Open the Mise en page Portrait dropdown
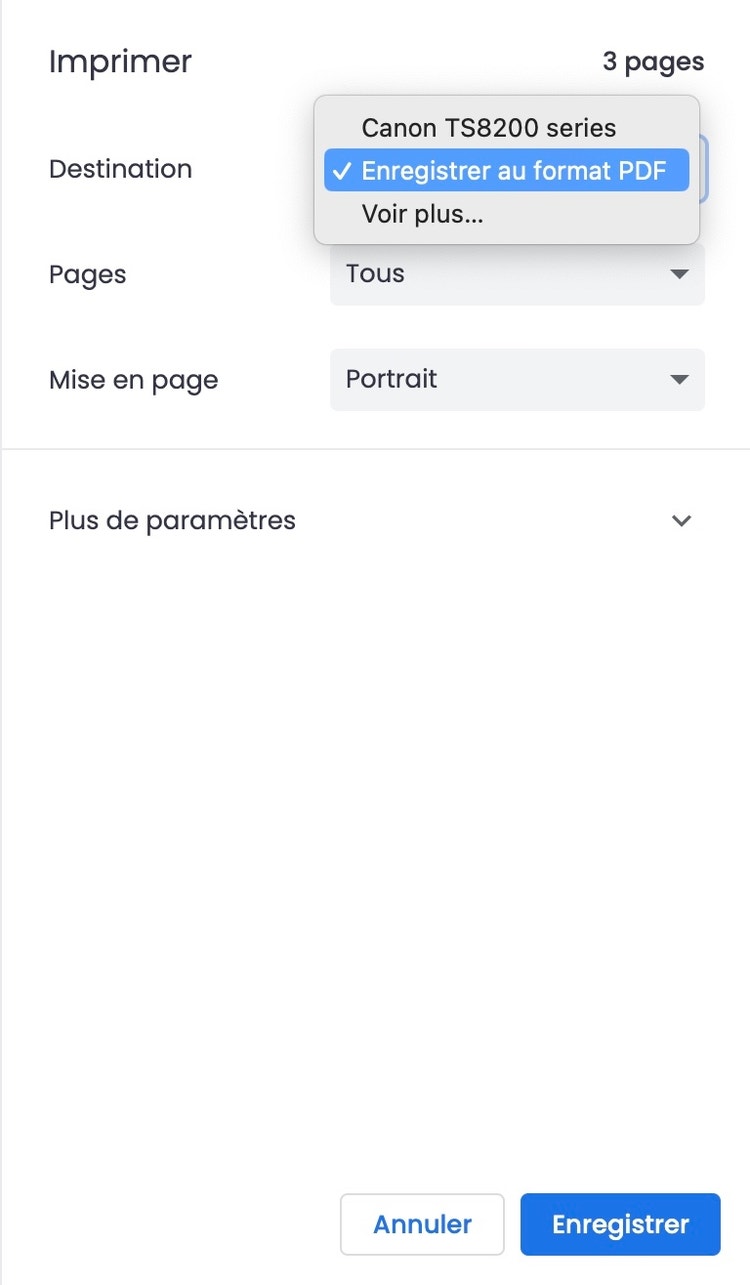 click(517, 380)
